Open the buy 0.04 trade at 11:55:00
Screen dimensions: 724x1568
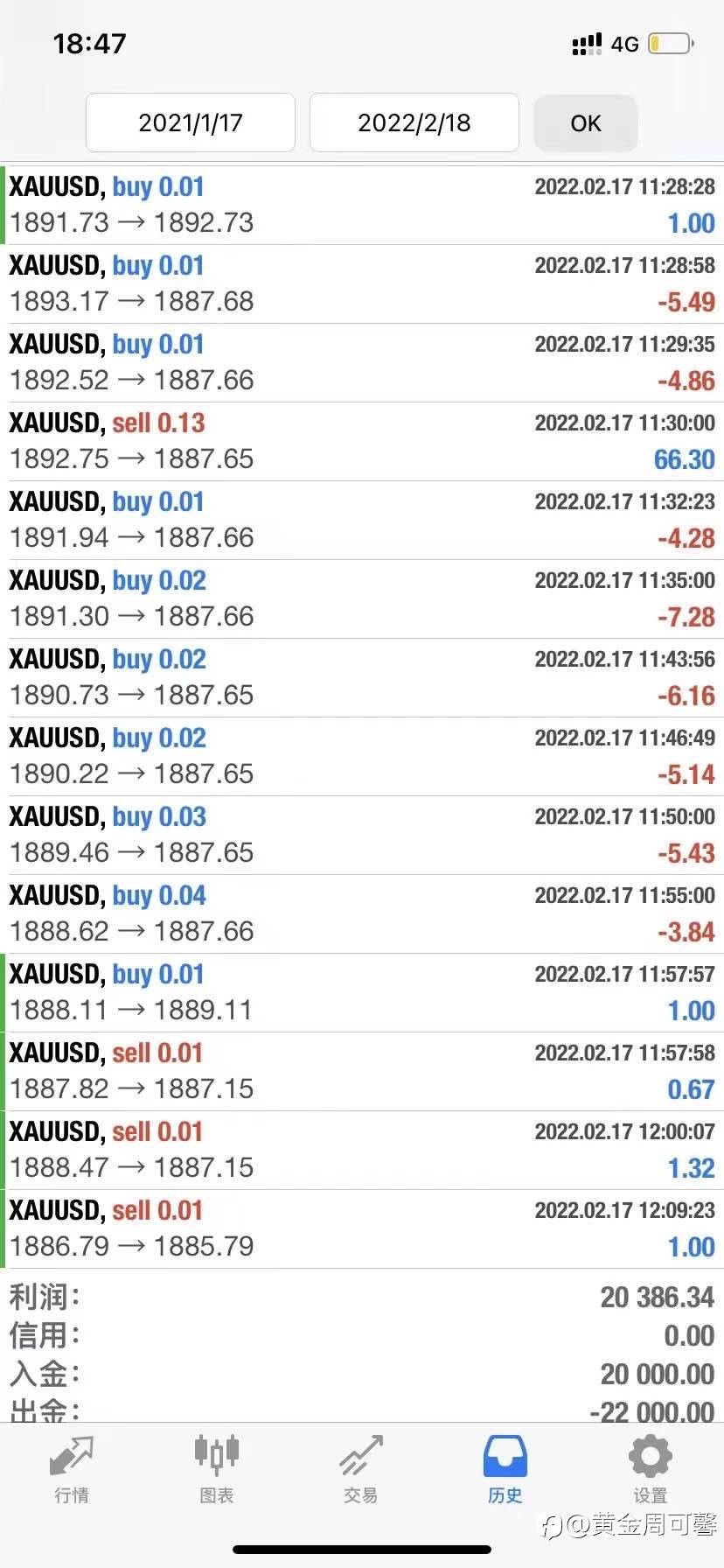coord(362,913)
